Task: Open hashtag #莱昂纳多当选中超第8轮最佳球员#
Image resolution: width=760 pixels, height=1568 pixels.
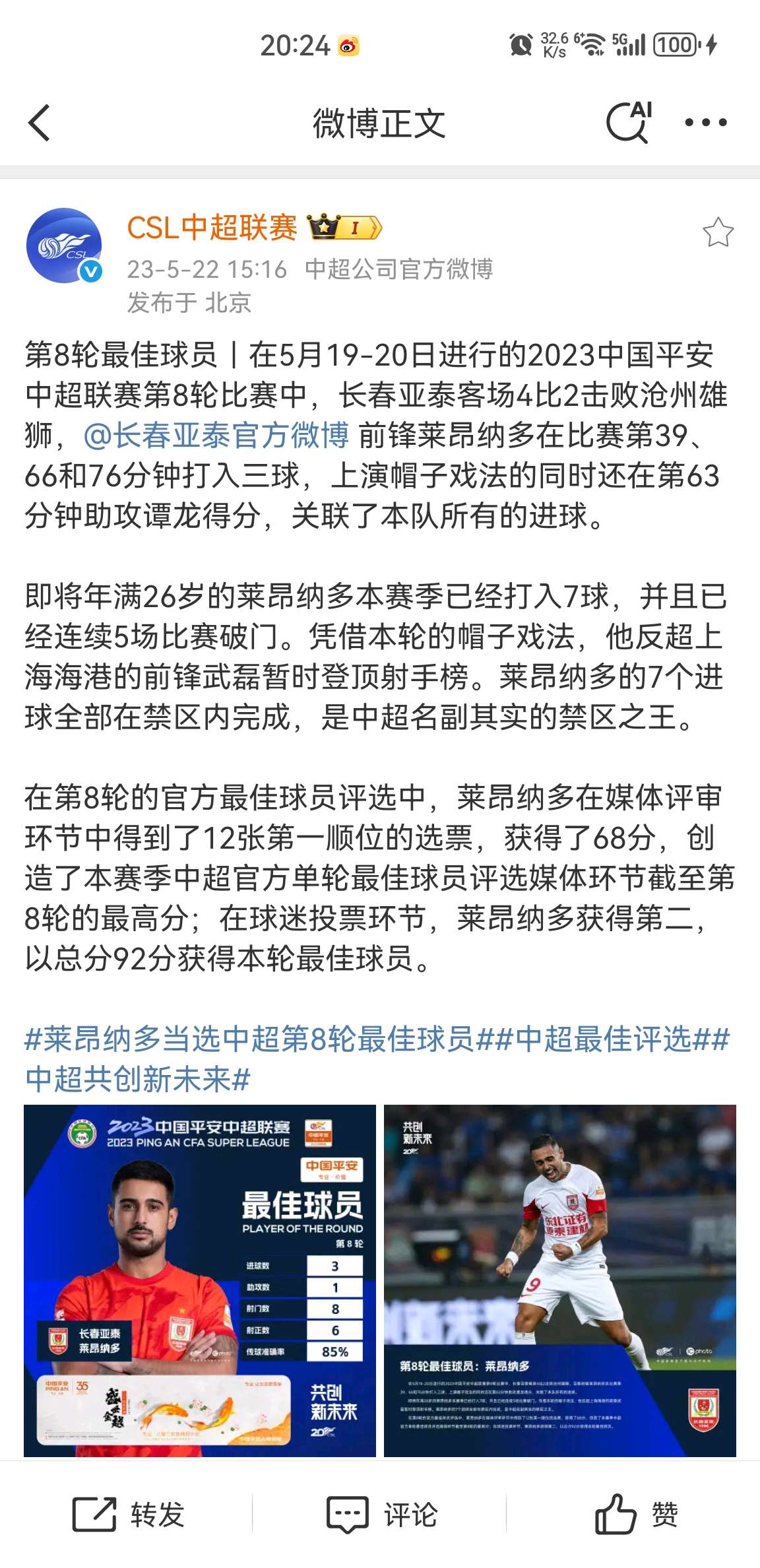Action: point(249,1039)
